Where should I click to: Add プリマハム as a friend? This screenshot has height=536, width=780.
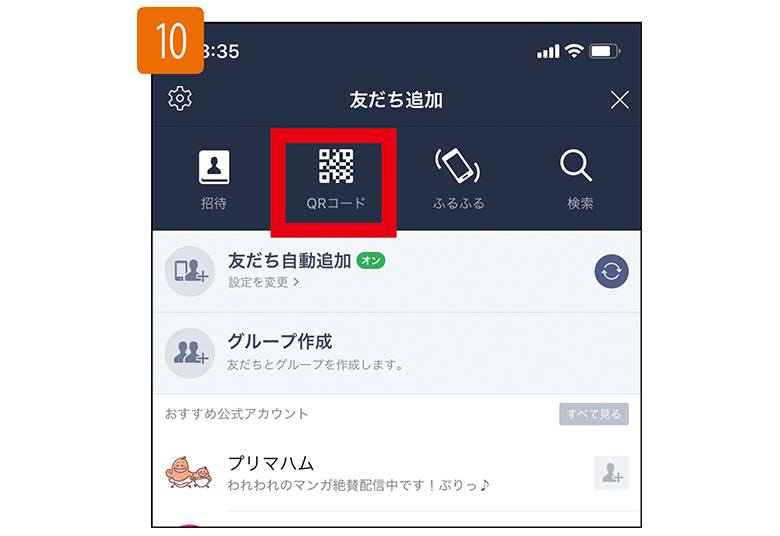click(611, 473)
